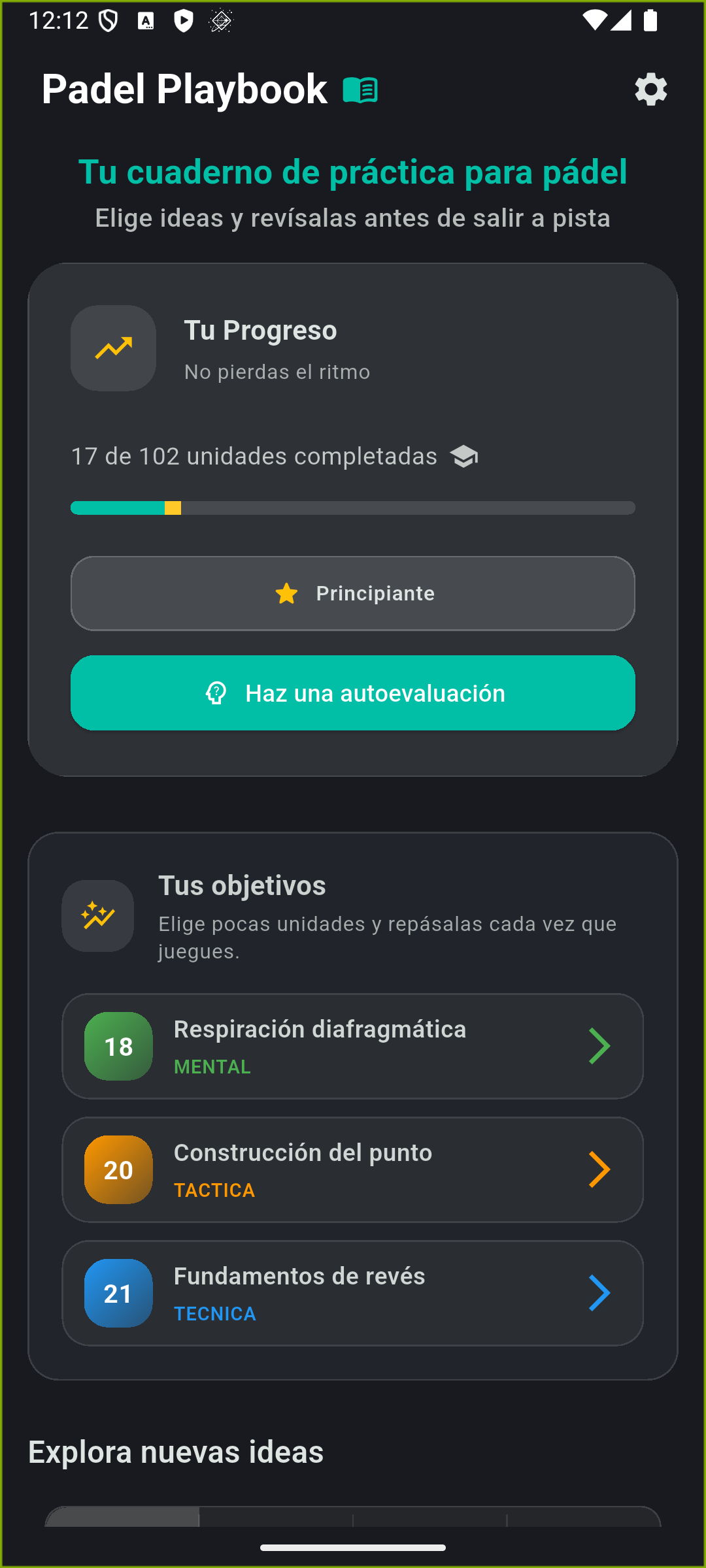Start the Haz una autoevaluación quiz
Image resolution: width=706 pixels, height=1568 pixels.
[x=353, y=693]
